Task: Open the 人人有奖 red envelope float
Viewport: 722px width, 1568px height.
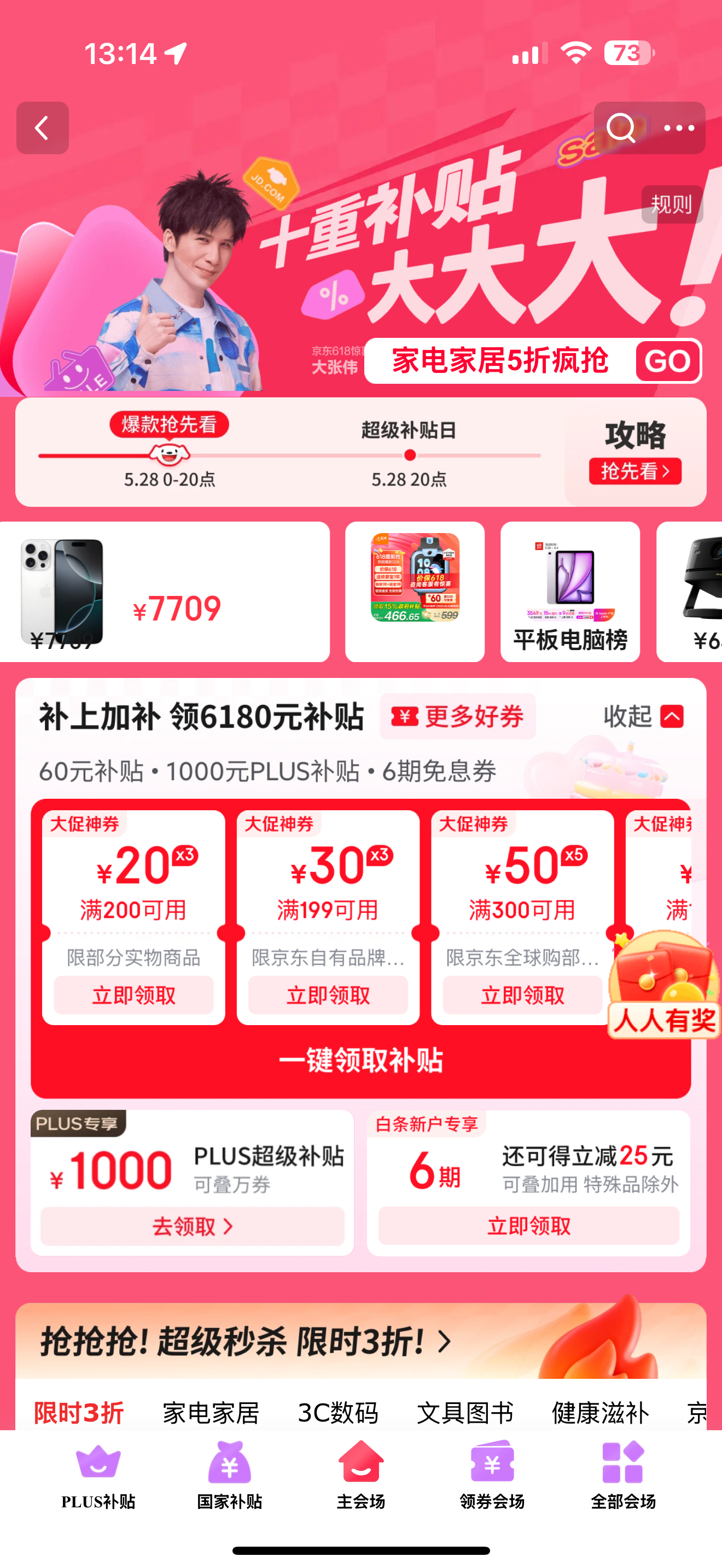Action: (665, 986)
